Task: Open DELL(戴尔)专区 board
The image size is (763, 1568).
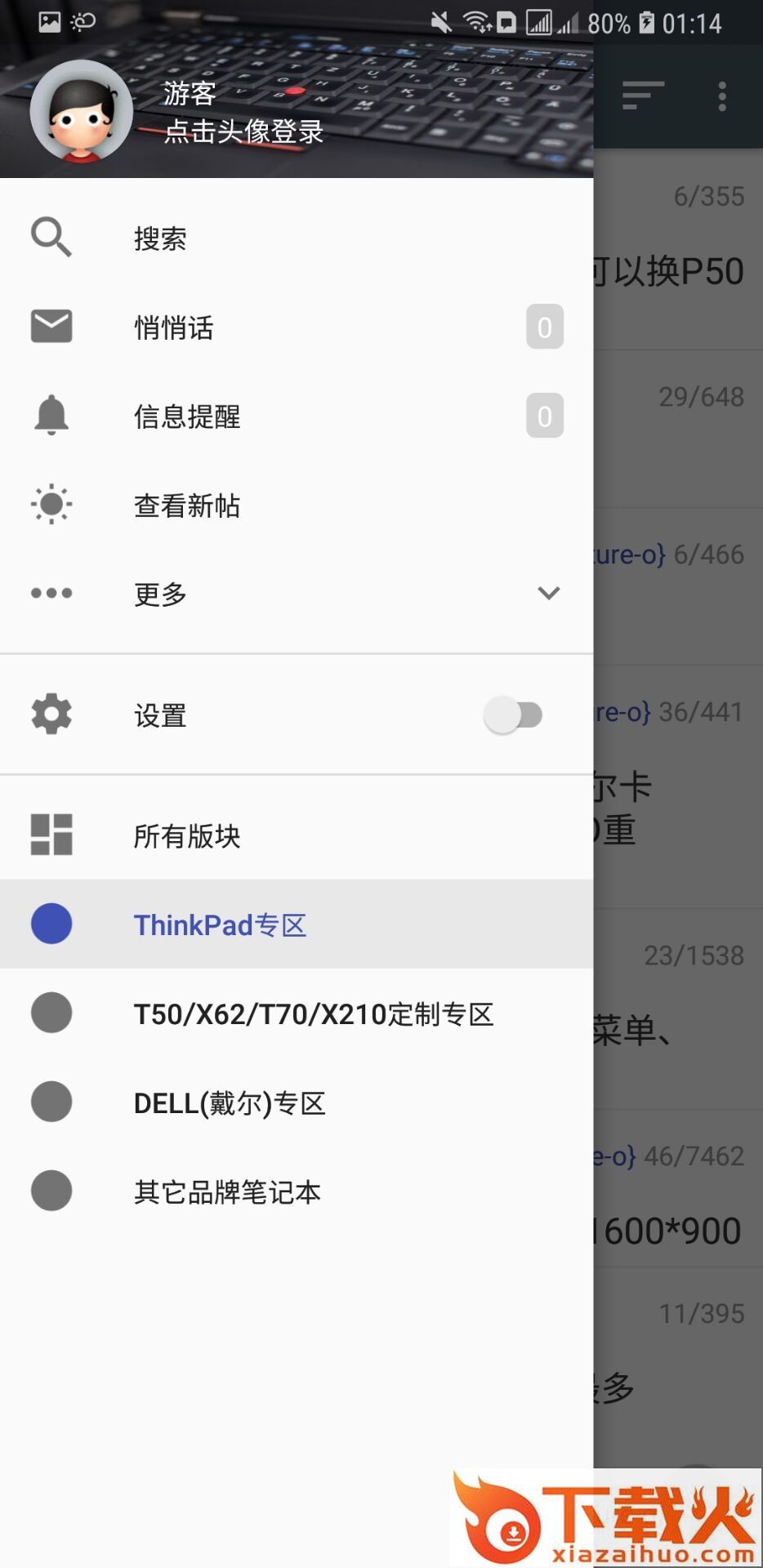Action: (230, 1103)
